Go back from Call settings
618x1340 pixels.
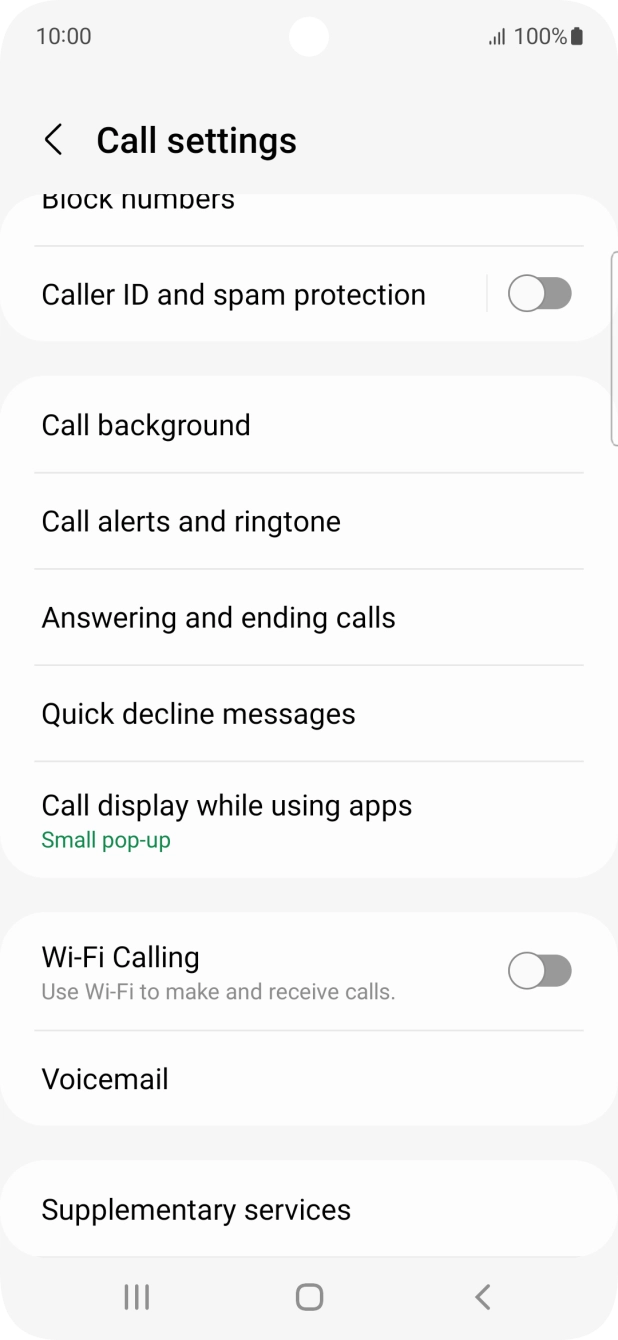tap(54, 140)
